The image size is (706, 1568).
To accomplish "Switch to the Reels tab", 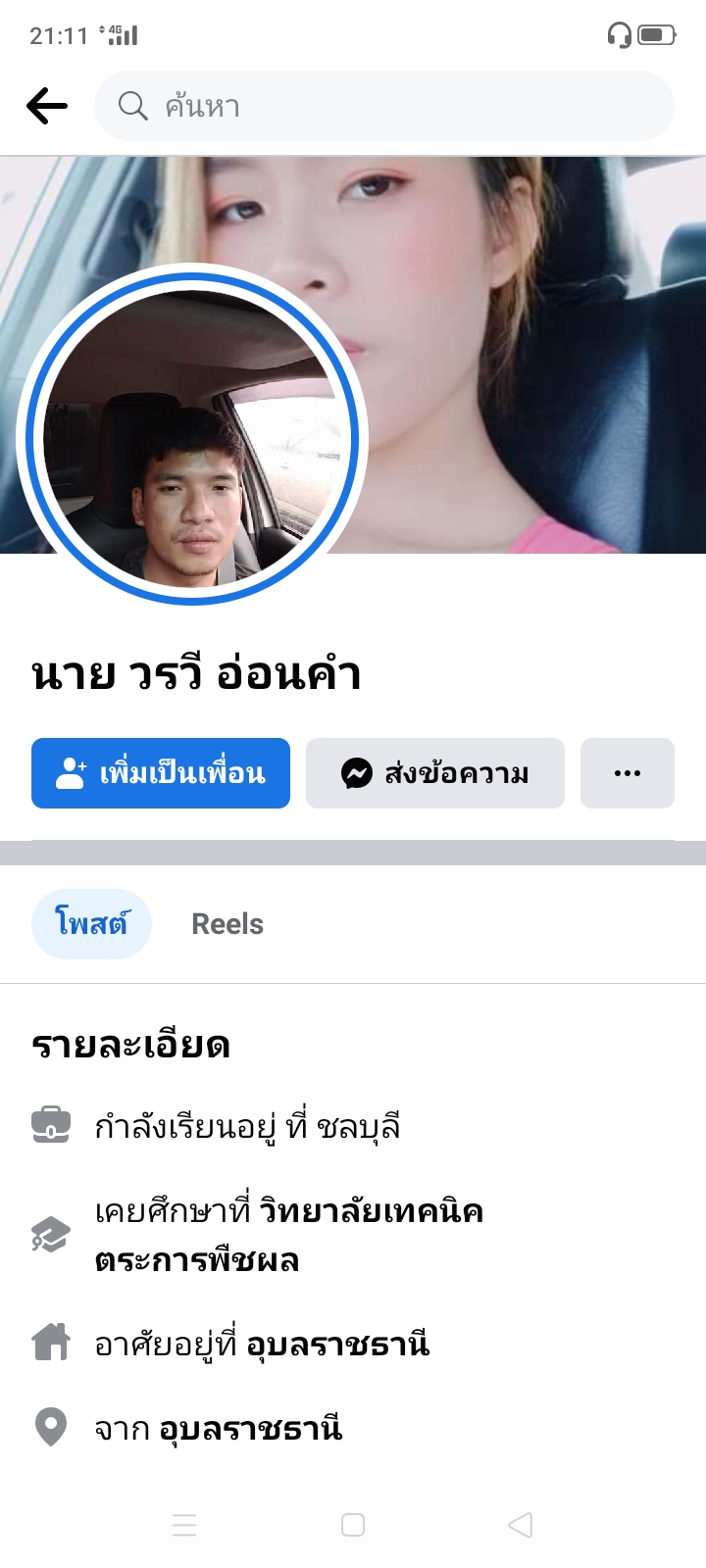I will click(227, 924).
